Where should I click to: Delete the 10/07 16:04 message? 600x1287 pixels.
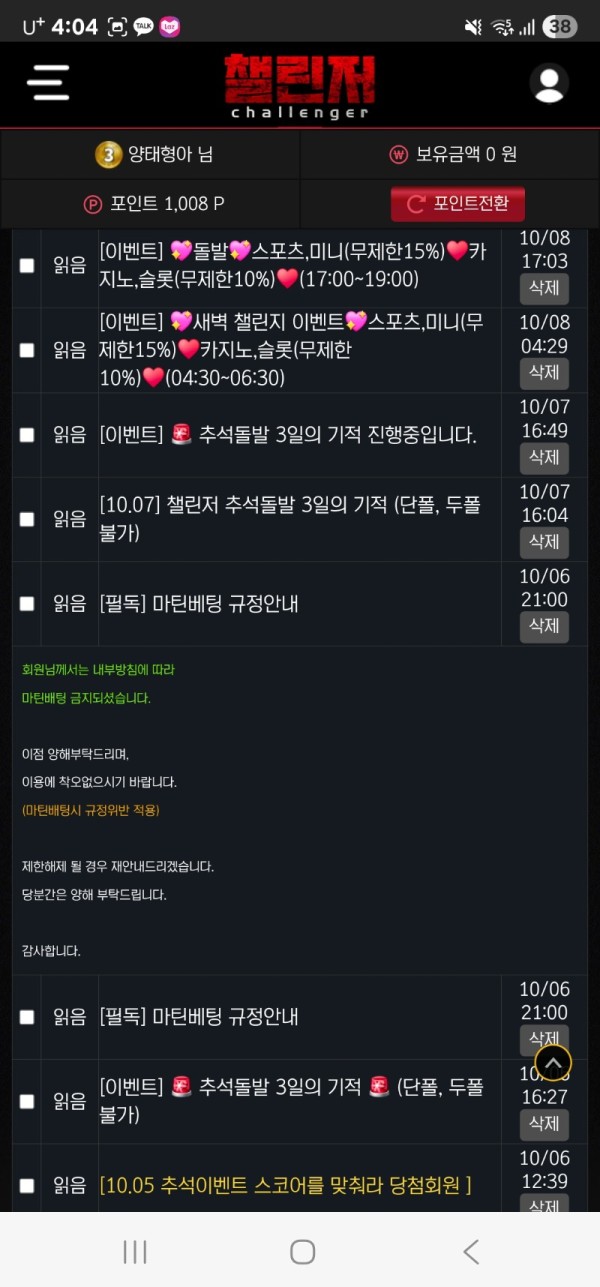(544, 542)
